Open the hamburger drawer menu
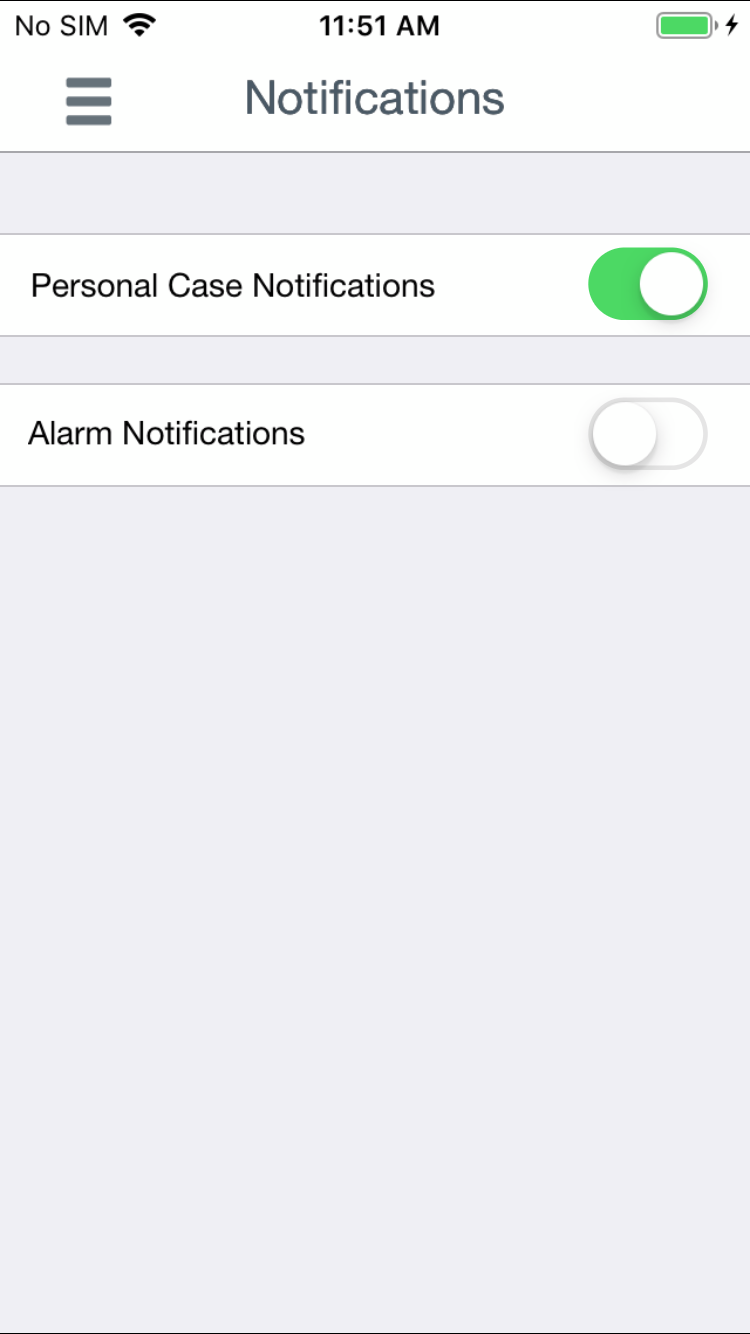This screenshot has width=750, height=1334. pos(89,101)
